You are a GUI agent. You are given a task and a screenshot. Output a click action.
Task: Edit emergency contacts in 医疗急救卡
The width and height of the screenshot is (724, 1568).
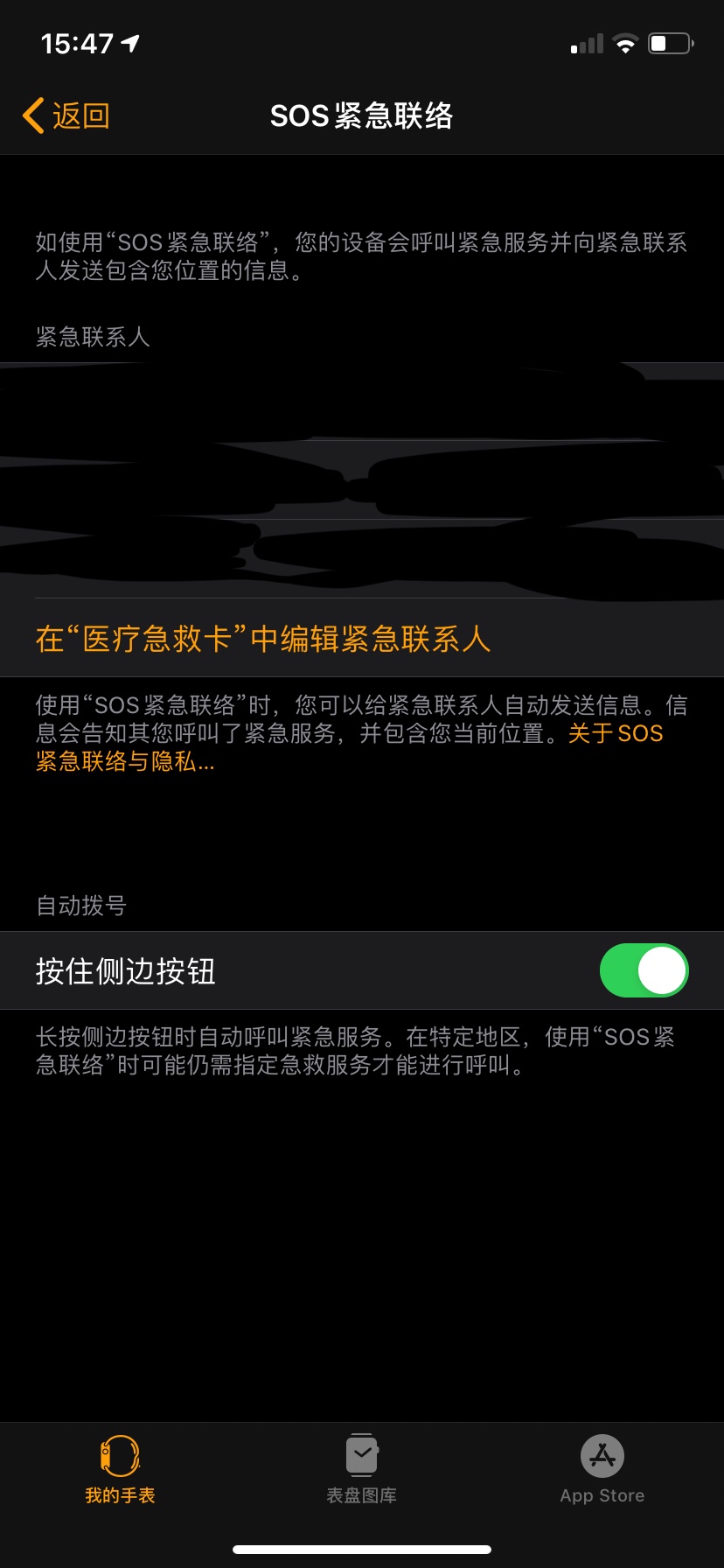[x=262, y=639]
